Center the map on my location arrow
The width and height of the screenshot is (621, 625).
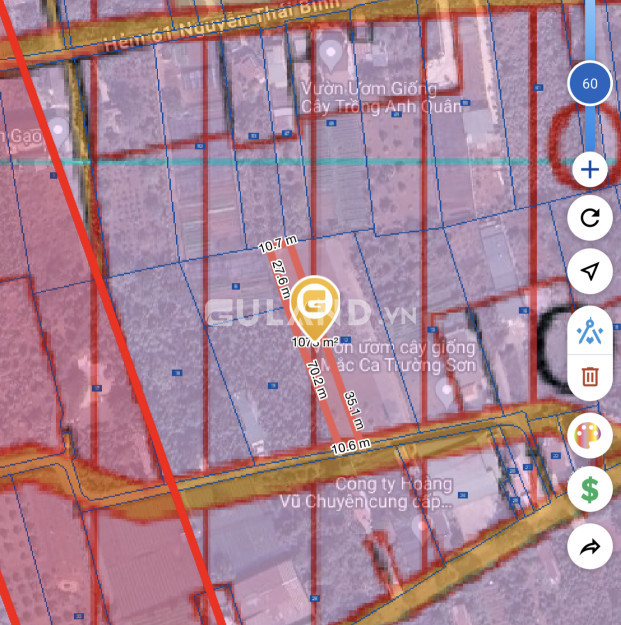590,271
